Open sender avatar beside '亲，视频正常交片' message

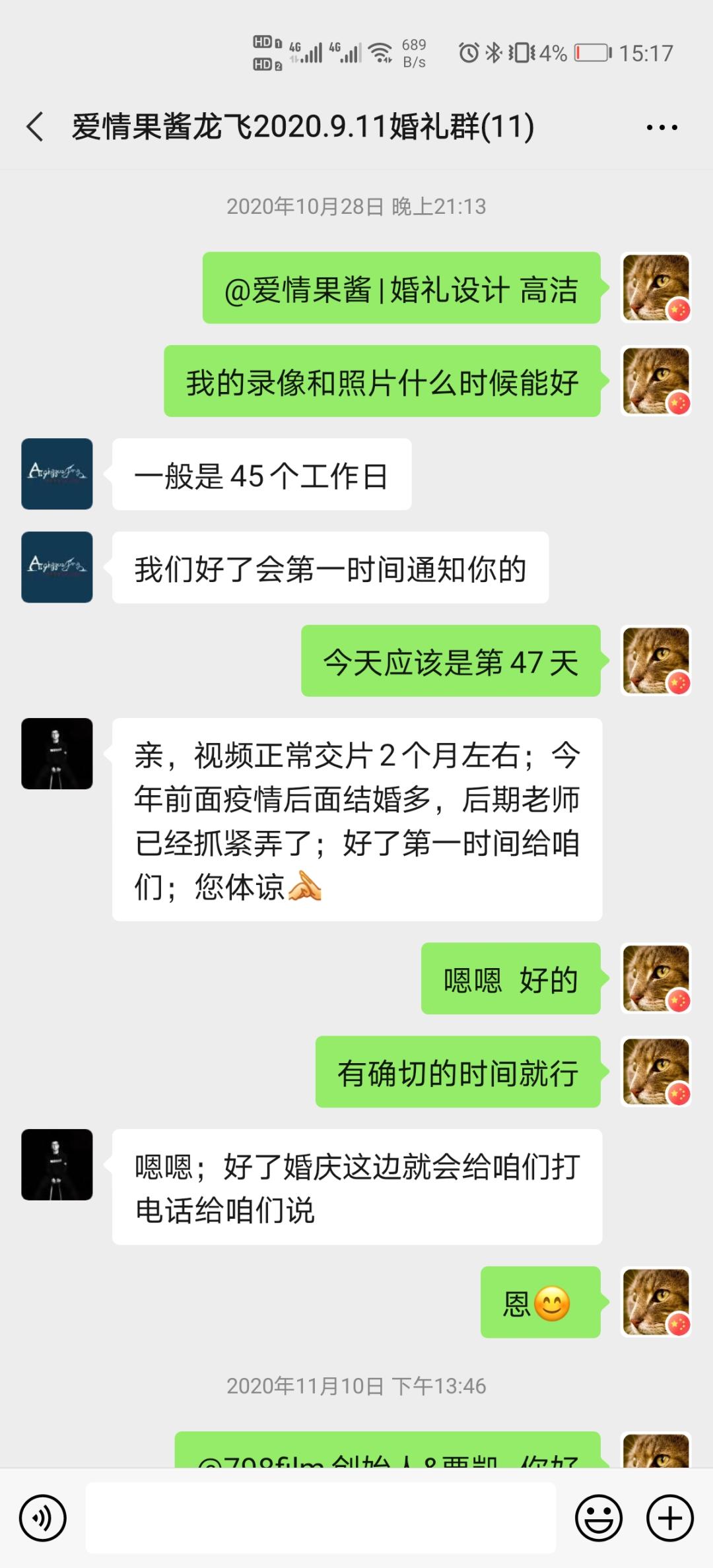[57, 754]
